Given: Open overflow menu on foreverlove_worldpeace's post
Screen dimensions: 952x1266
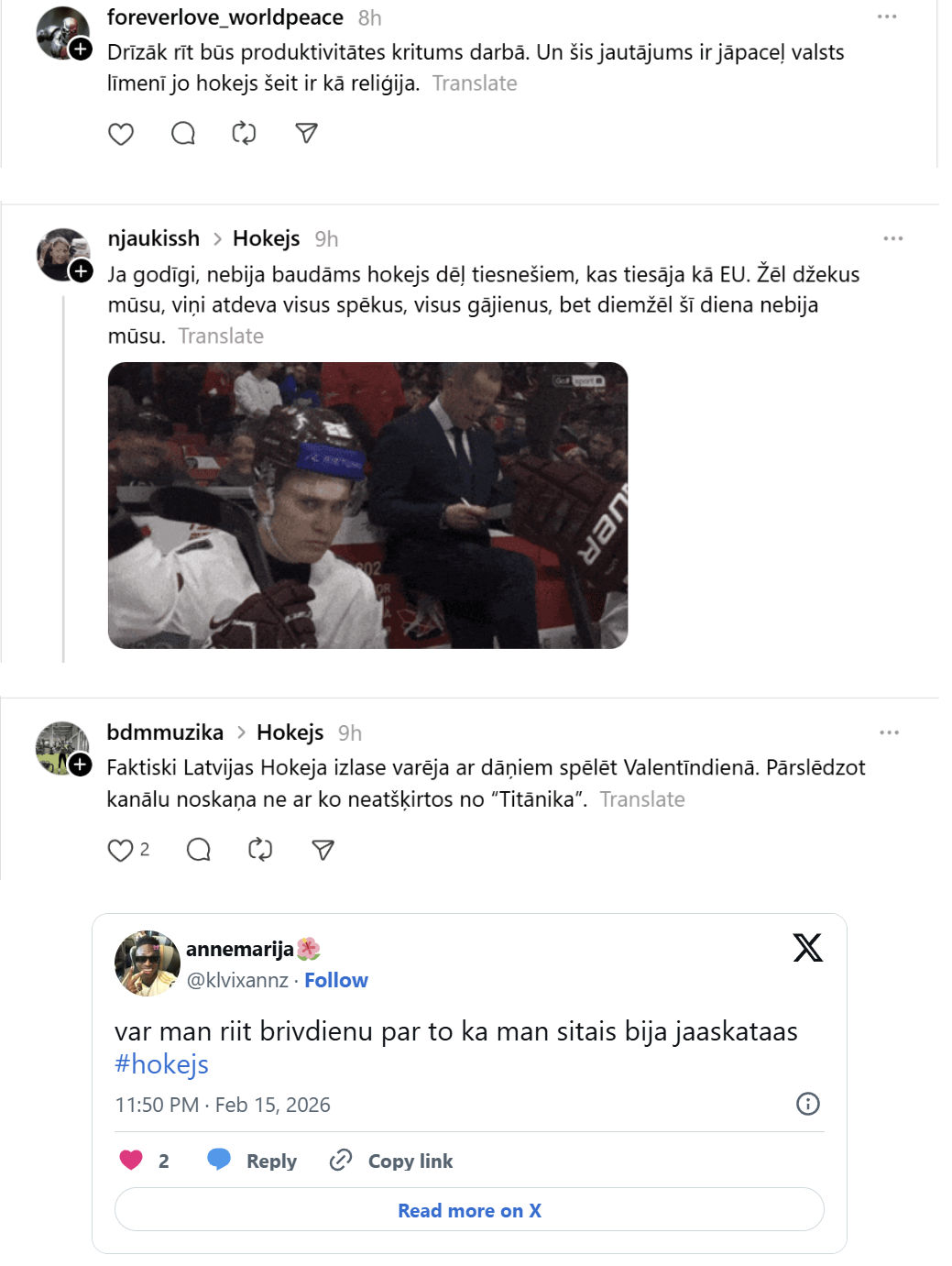Looking at the screenshot, I should tap(886, 17).
